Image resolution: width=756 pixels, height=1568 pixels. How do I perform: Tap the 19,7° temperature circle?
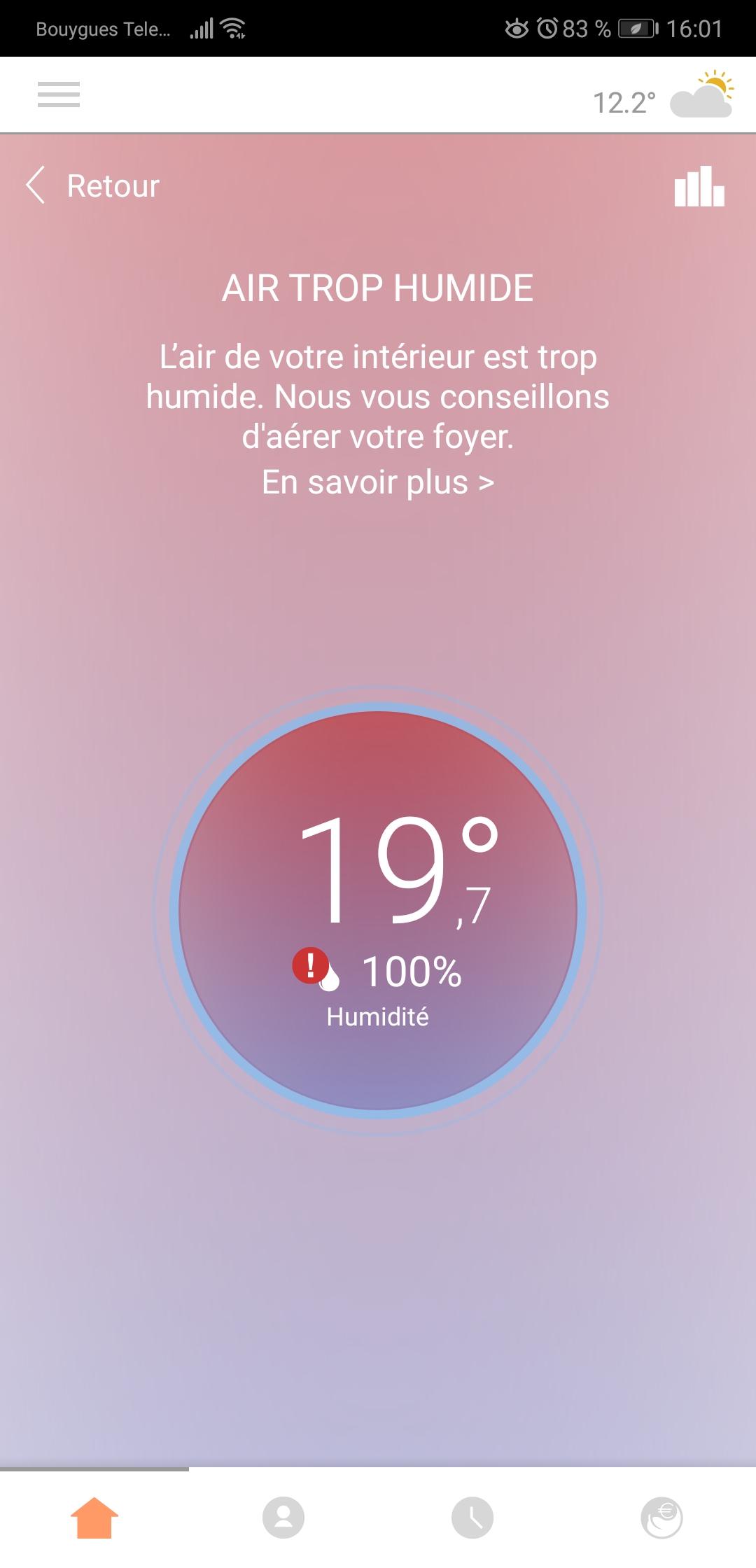pos(378,910)
